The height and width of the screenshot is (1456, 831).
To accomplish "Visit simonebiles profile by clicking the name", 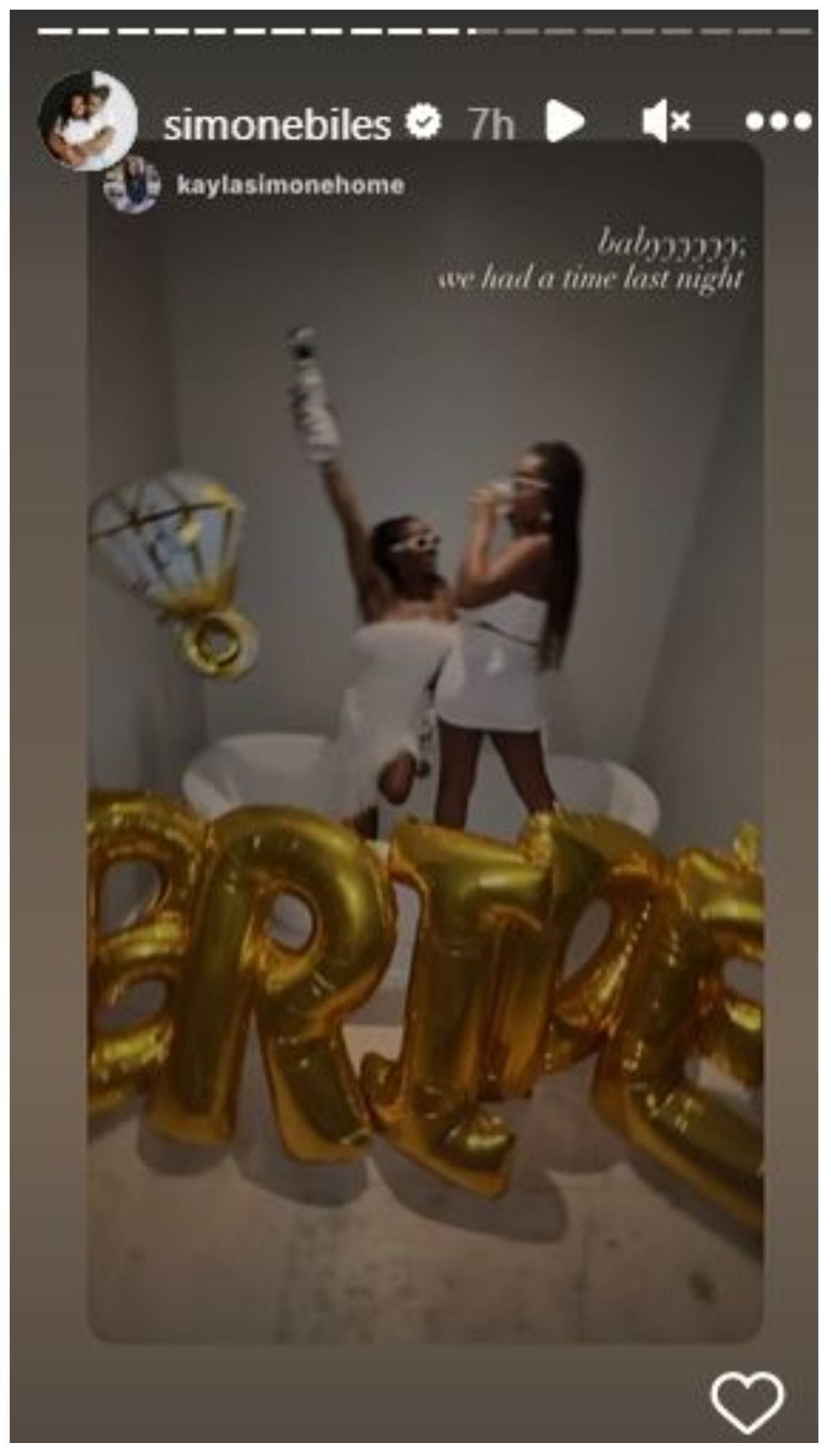I will pyautogui.click(x=276, y=122).
